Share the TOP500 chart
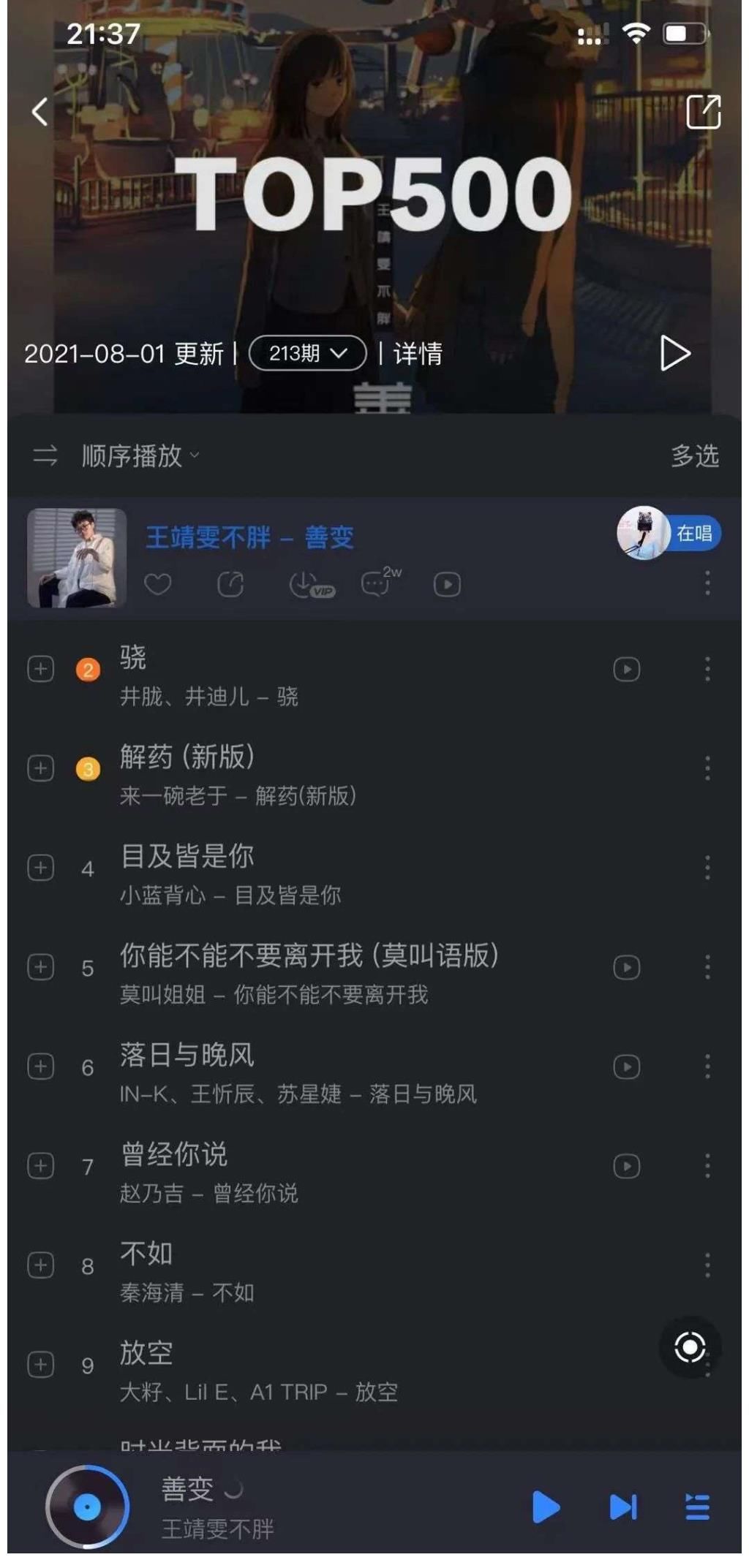The image size is (749, 1568). (703, 112)
